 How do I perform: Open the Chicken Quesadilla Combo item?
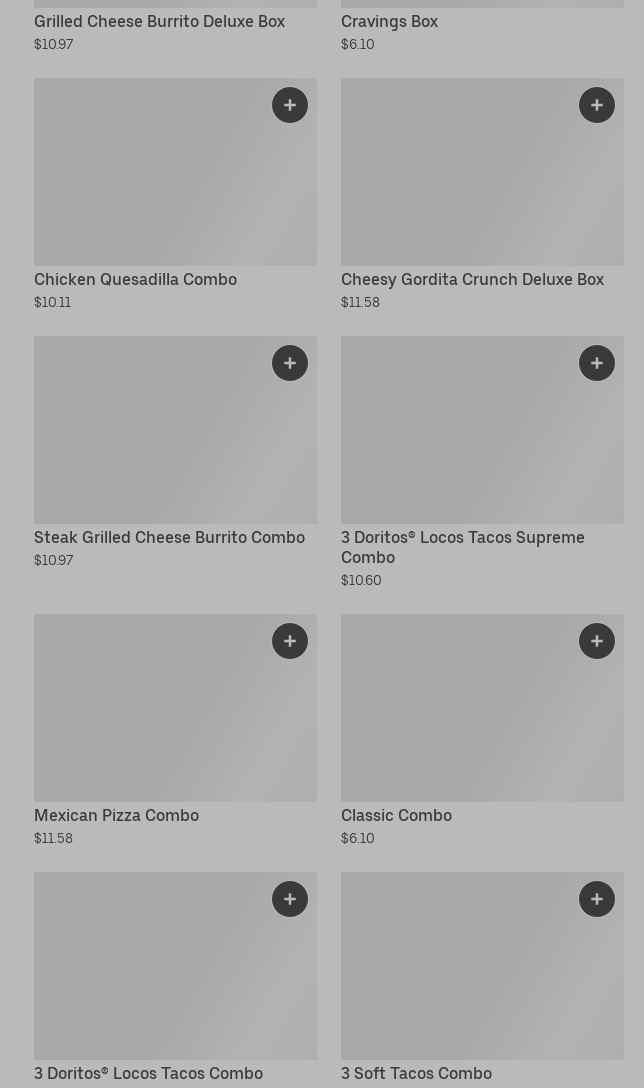coord(135,280)
